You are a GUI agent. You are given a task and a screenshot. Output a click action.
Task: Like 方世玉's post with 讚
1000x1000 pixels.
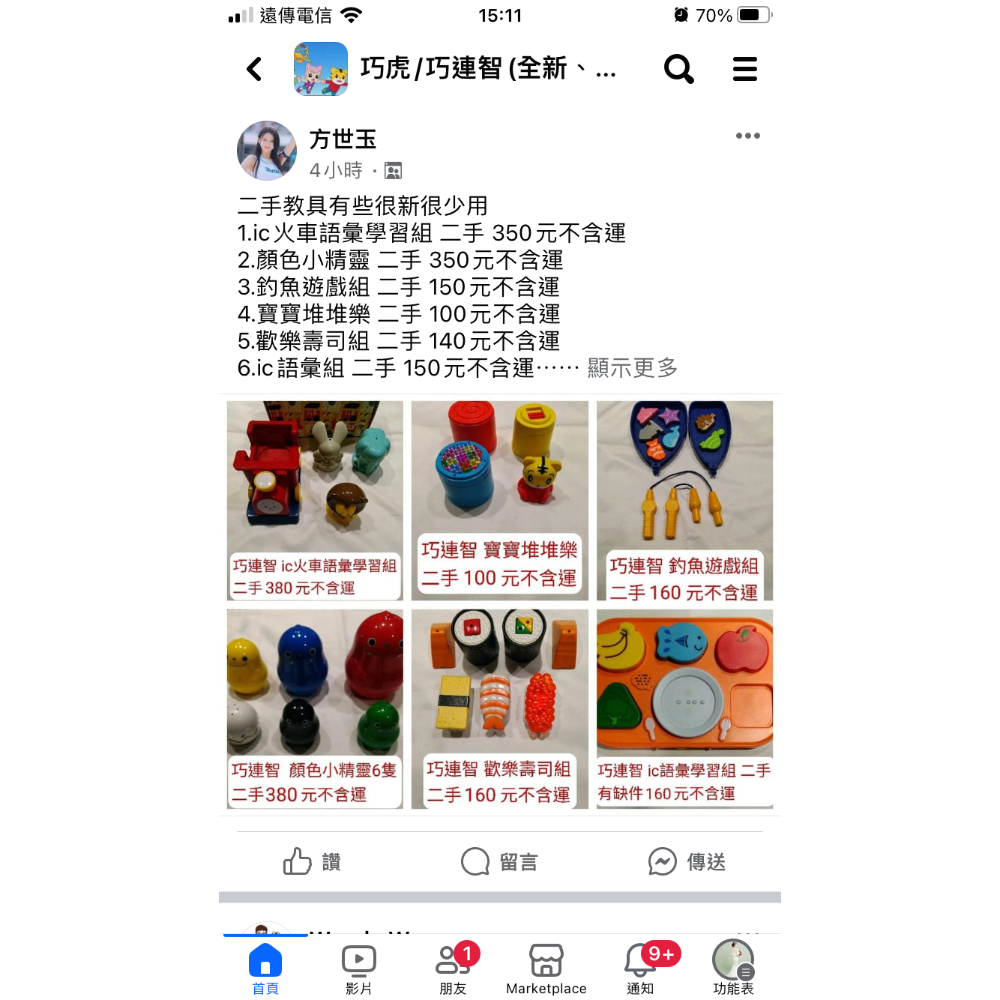click(312, 861)
